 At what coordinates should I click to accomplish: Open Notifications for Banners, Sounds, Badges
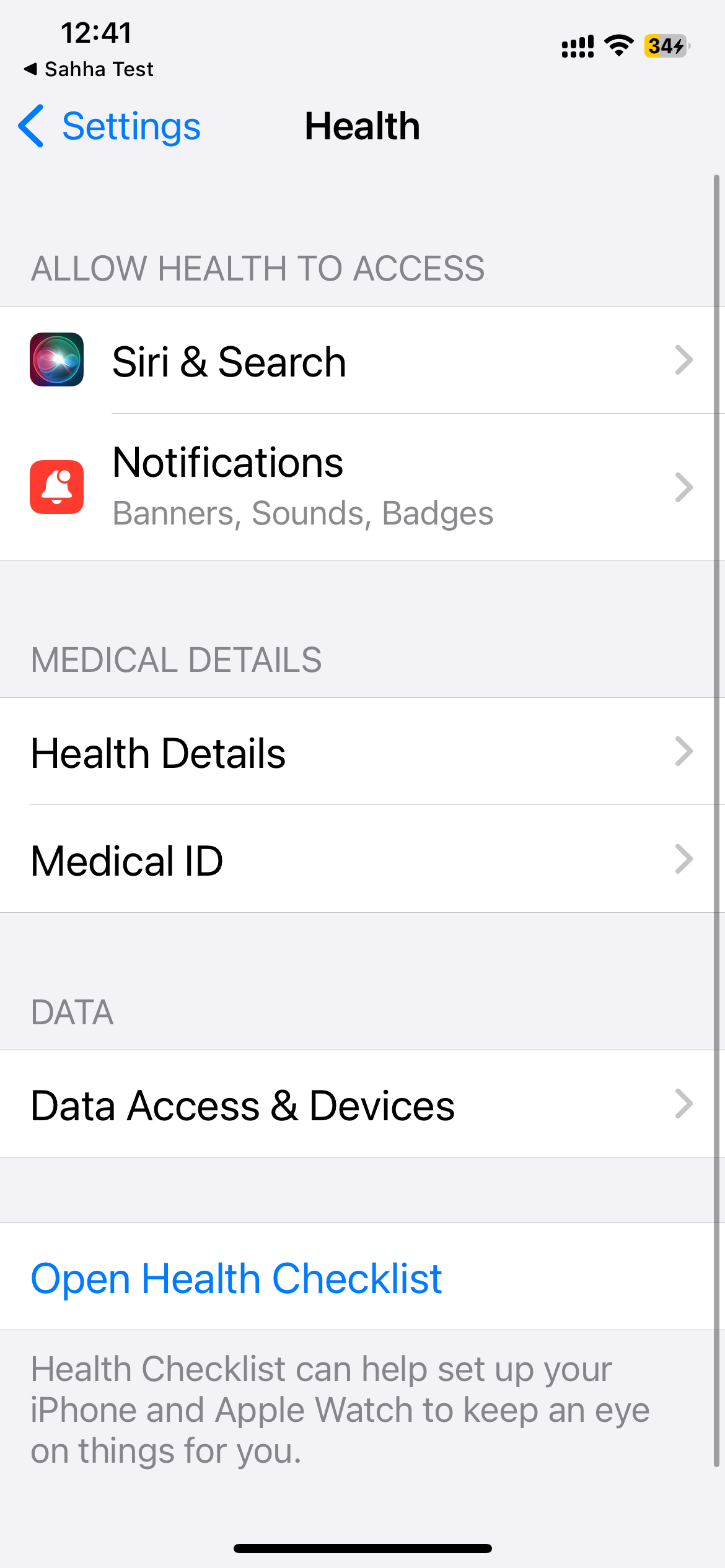(x=362, y=487)
